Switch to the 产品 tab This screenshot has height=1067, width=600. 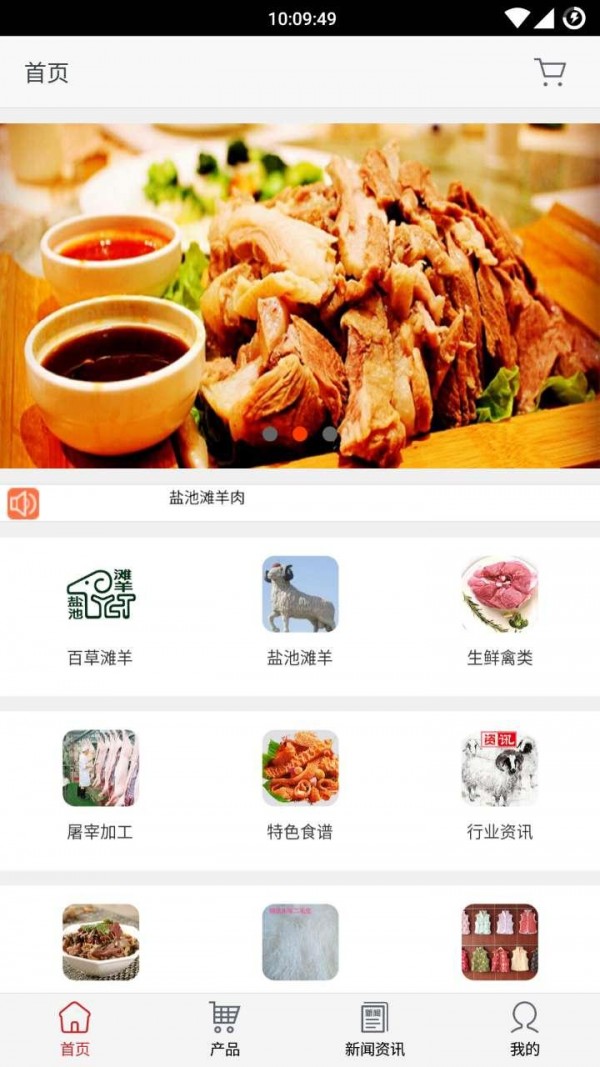point(224,1029)
